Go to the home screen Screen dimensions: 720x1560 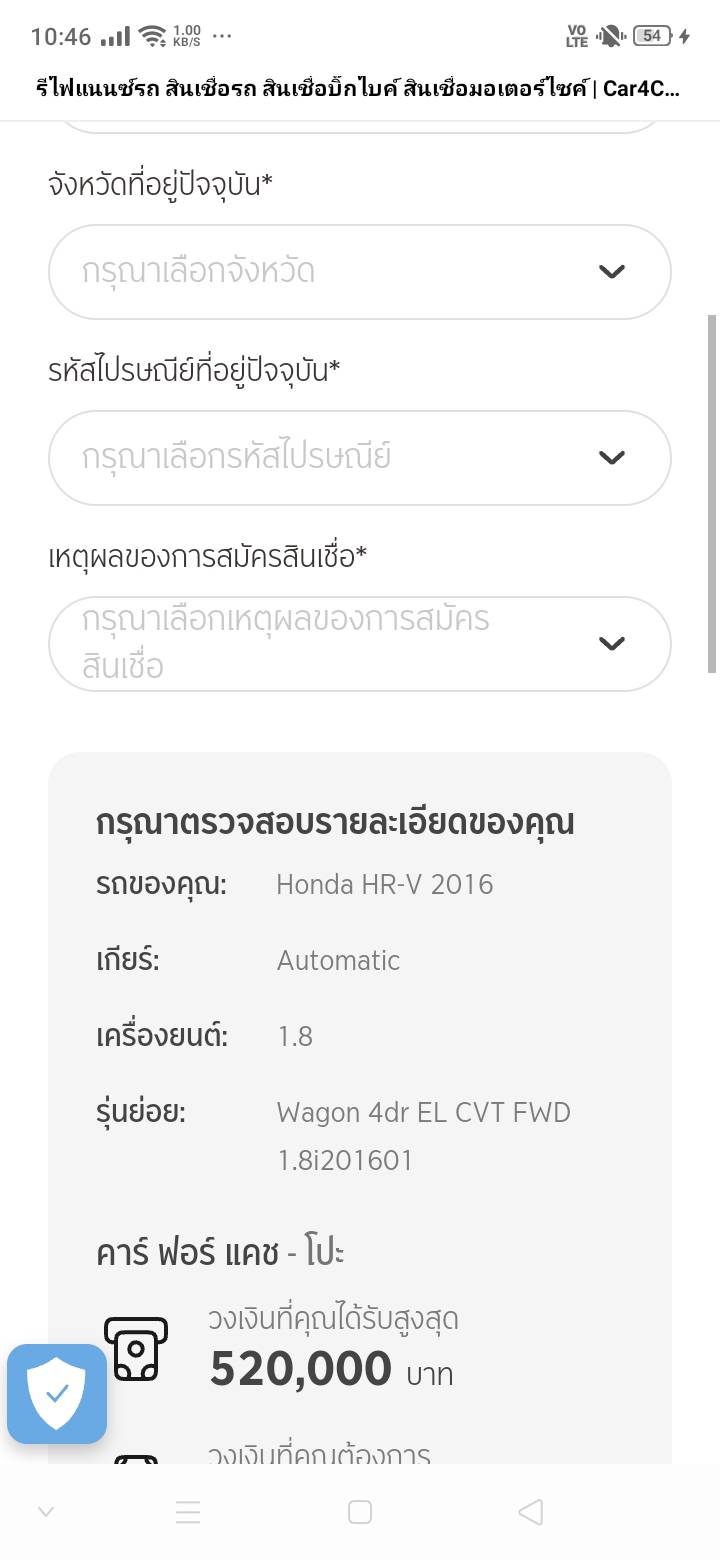coord(360,1512)
